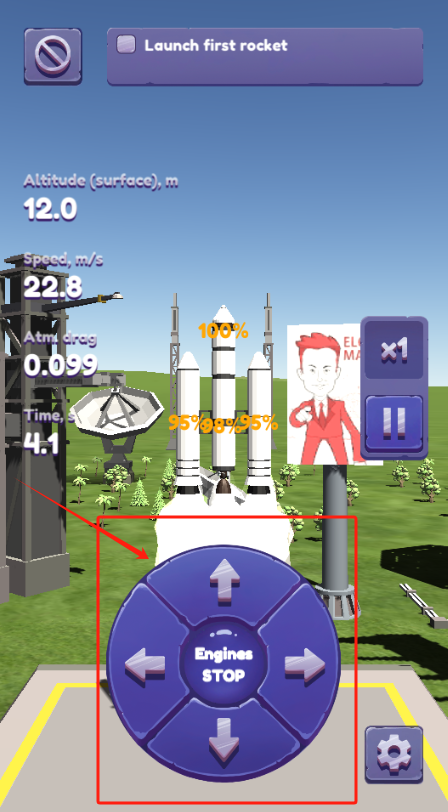Steer the rocket left with left arrow
448x812 pixels.
pos(145,664)
